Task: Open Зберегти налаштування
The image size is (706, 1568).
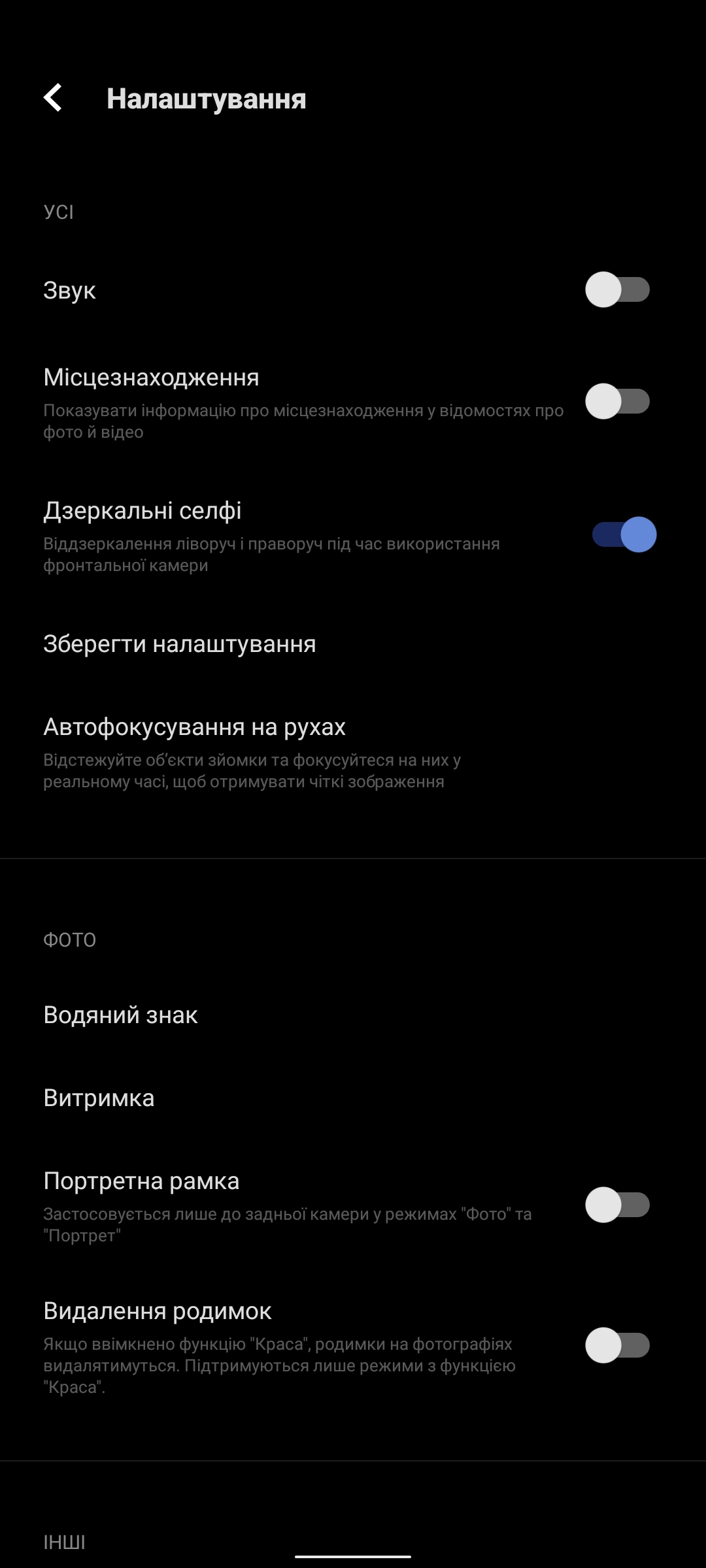Action: (x=180, y=644)
